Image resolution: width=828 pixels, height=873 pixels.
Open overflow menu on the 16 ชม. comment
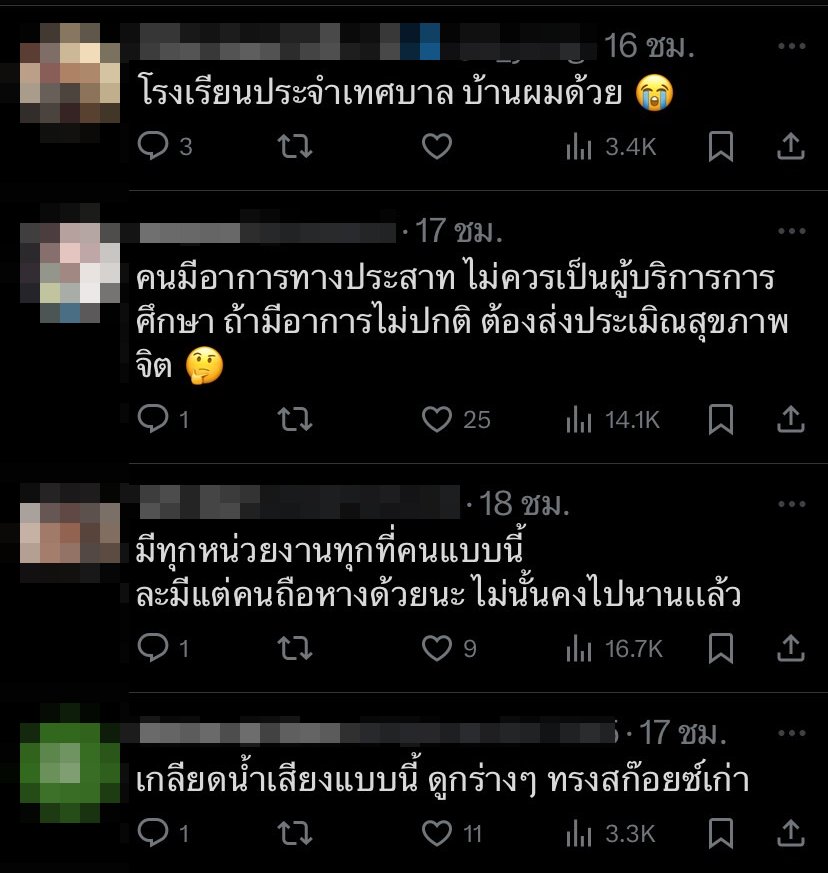pyautogui.click(x=791, y=47)
